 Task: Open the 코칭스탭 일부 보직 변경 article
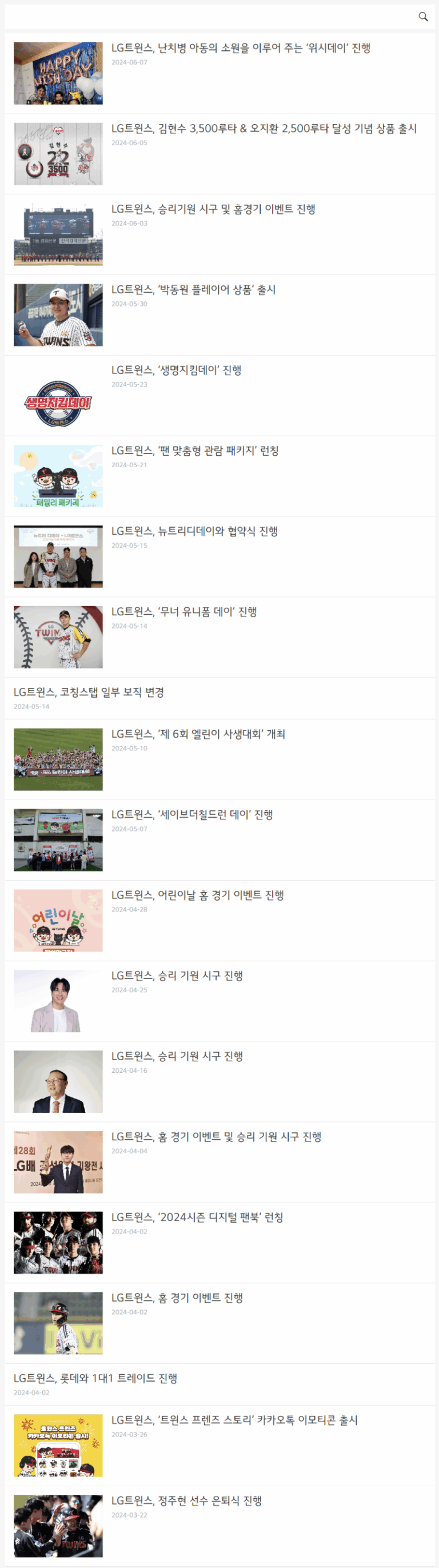(x=89, y=692)
